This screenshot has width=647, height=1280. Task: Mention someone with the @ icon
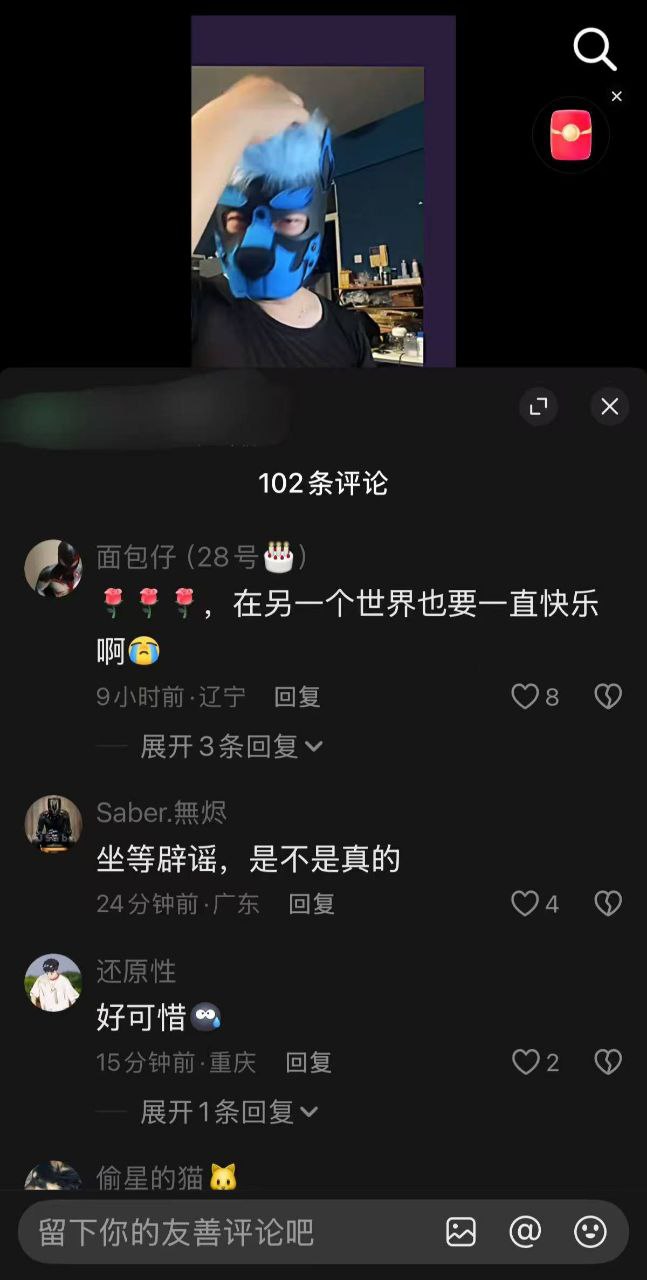pos(525,1231)
